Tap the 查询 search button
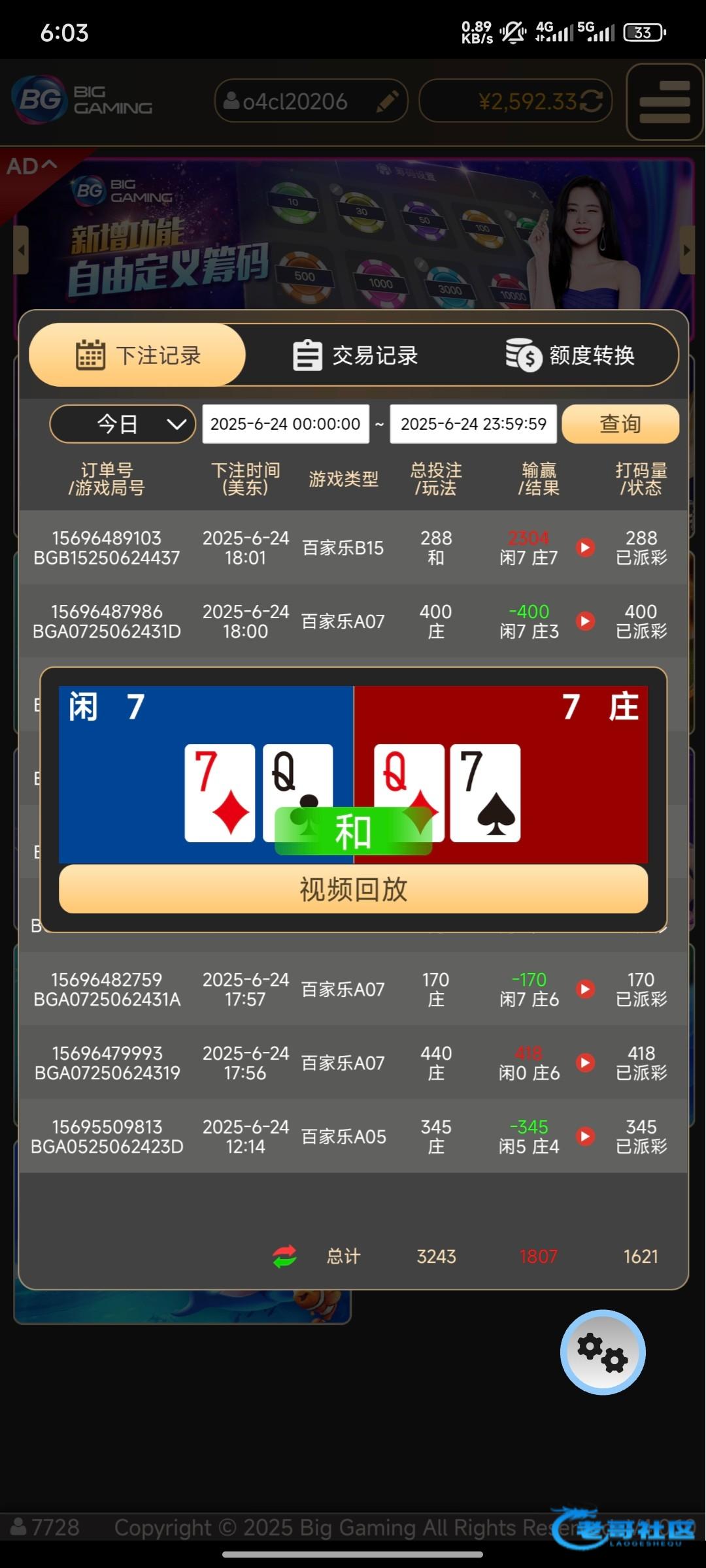Viewport: 706px width, 1568px height. (x=620, y=424)
